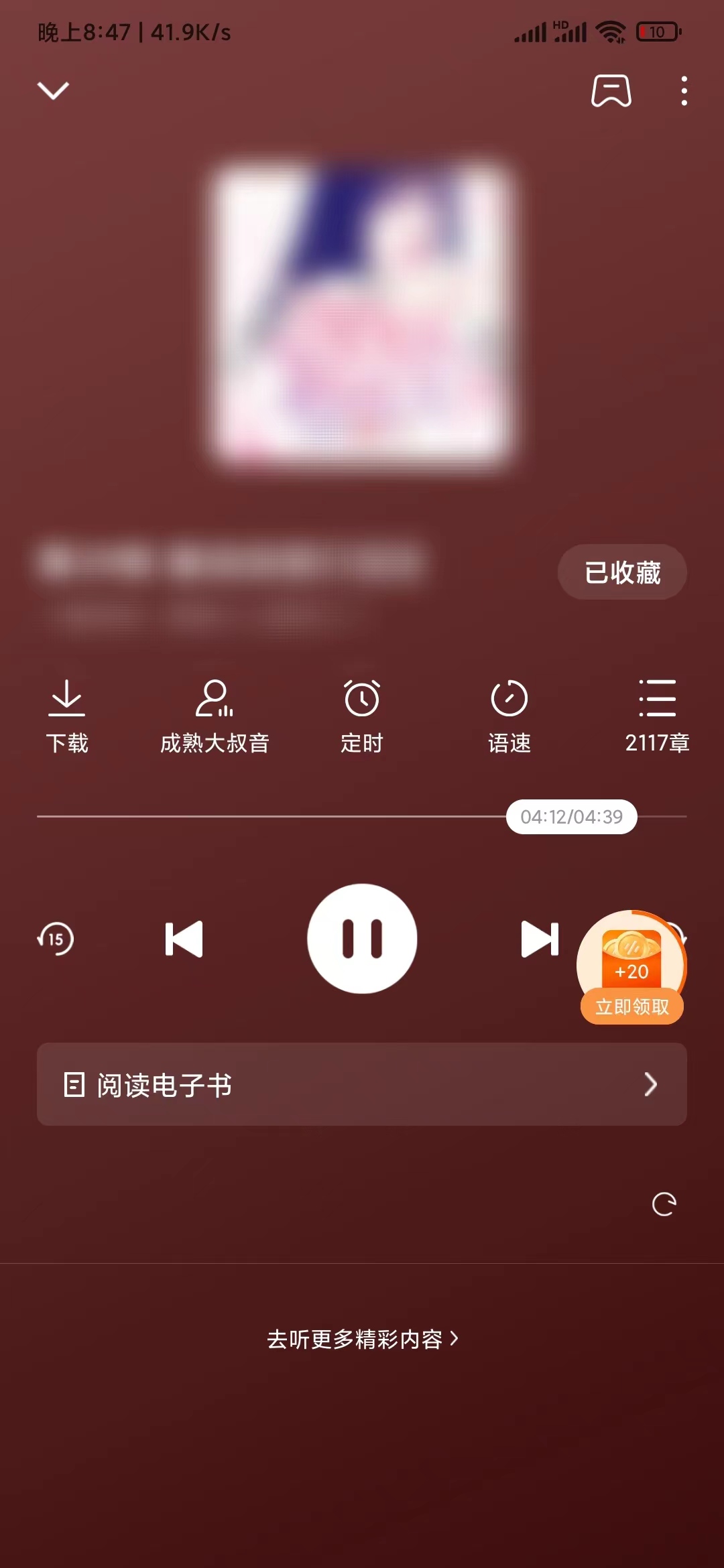Claim the +20 coins reward 立即领取
Image resolution: width=724 pixels, height=1568 pixels.
(631, 1006)
